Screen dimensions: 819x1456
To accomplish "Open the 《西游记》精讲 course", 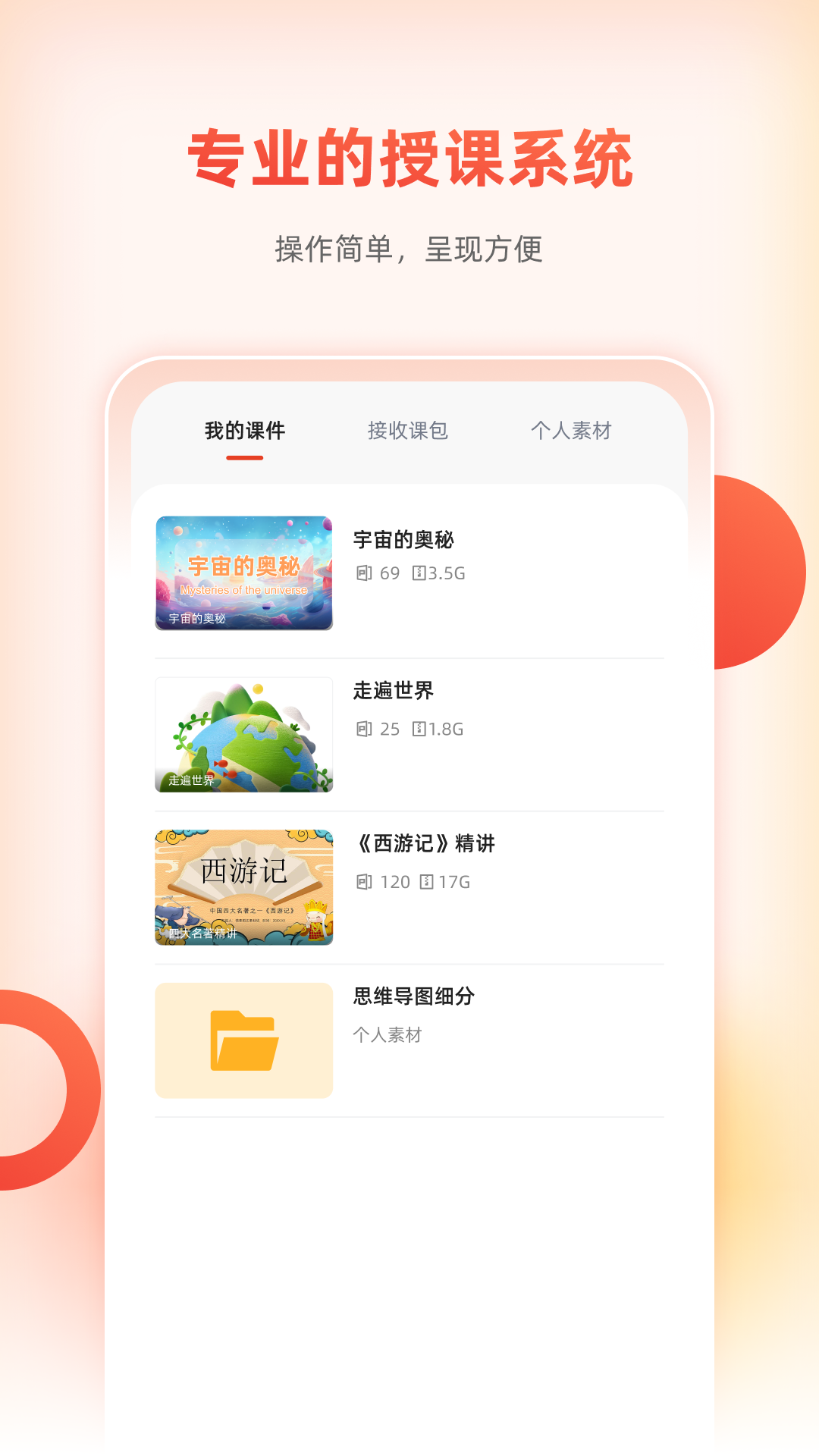I will (x=422, y=844).
